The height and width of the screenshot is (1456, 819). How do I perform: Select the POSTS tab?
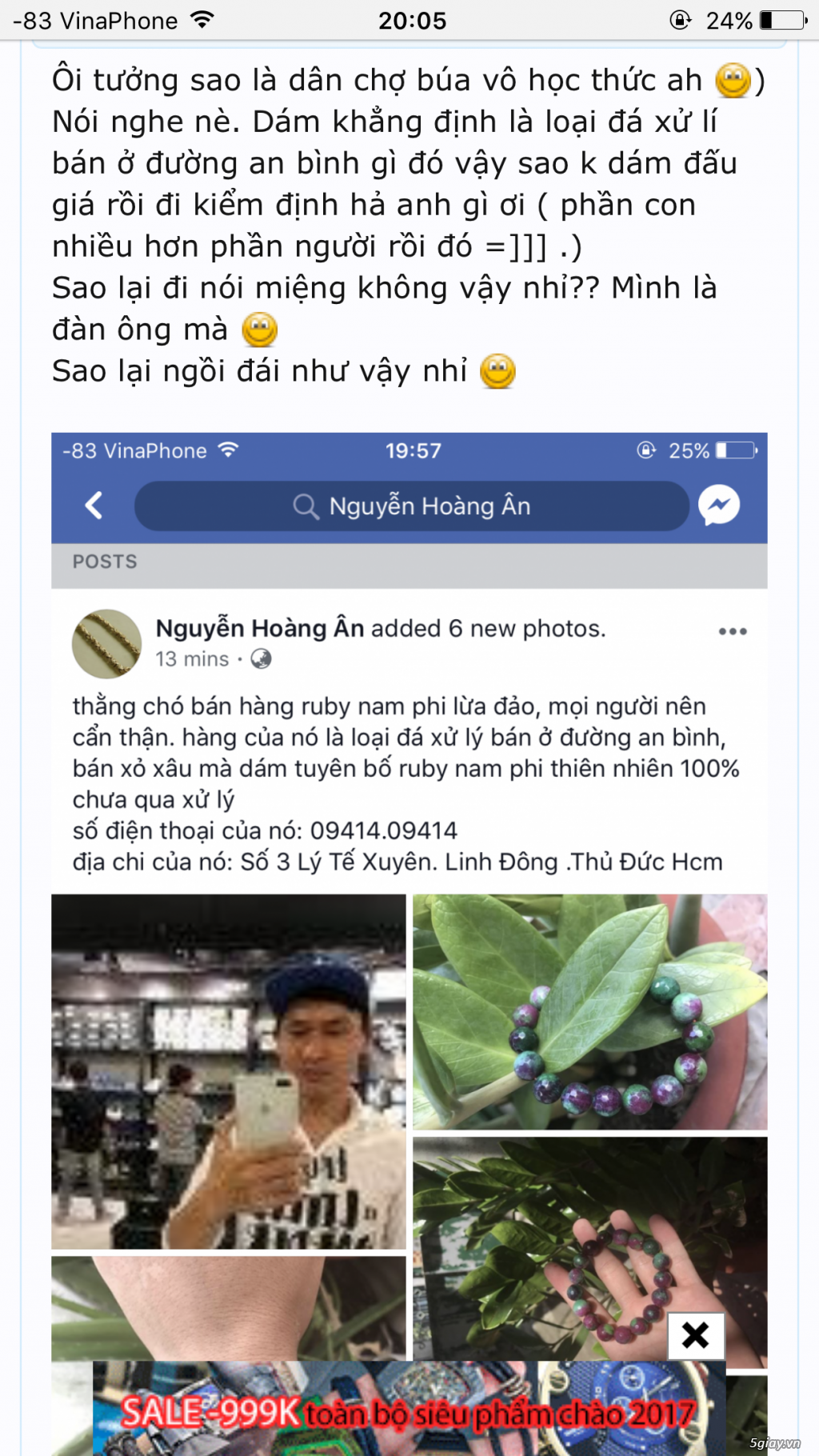pos(105,562)
